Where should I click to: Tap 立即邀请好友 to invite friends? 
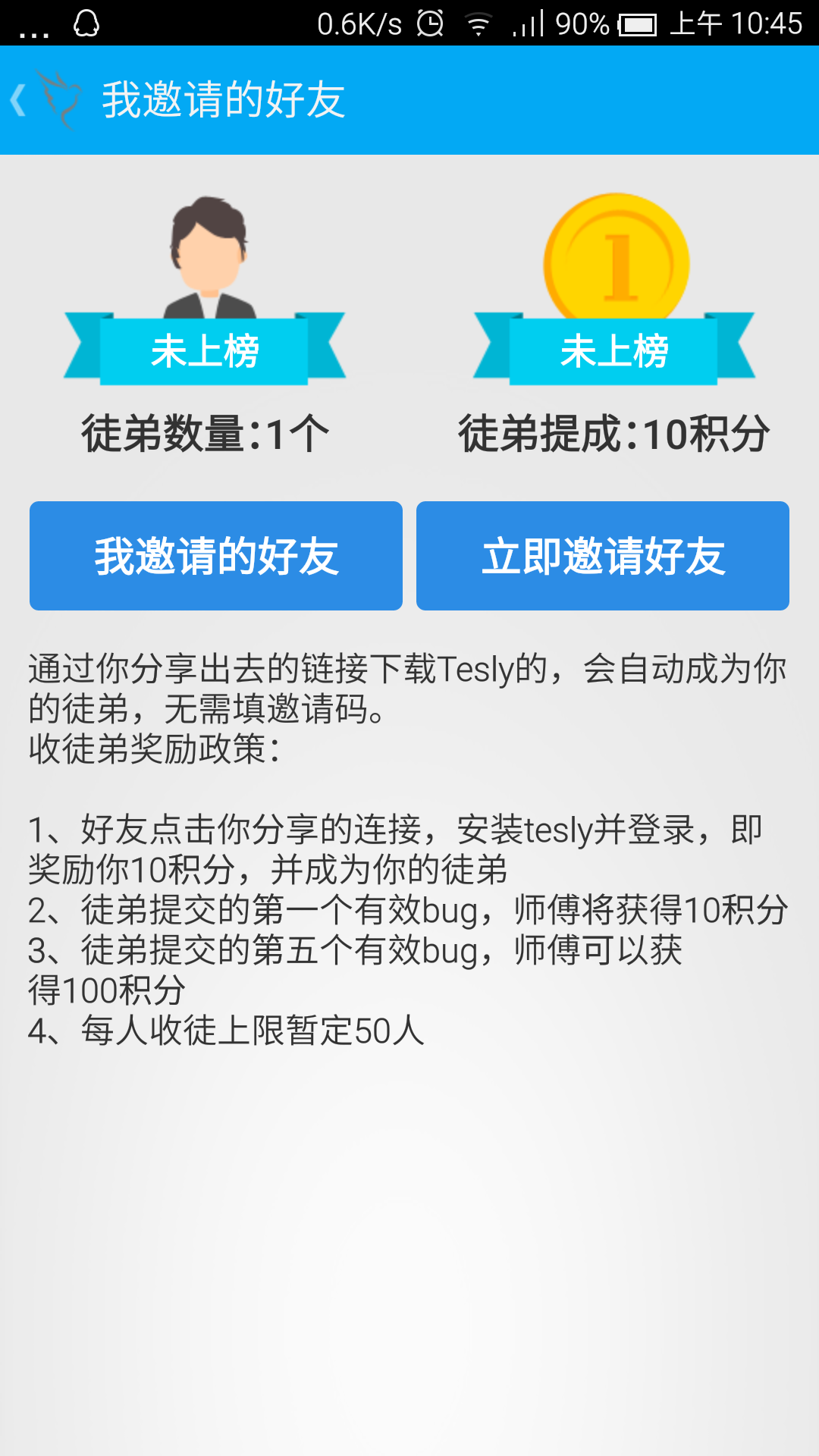coord(603,556)
